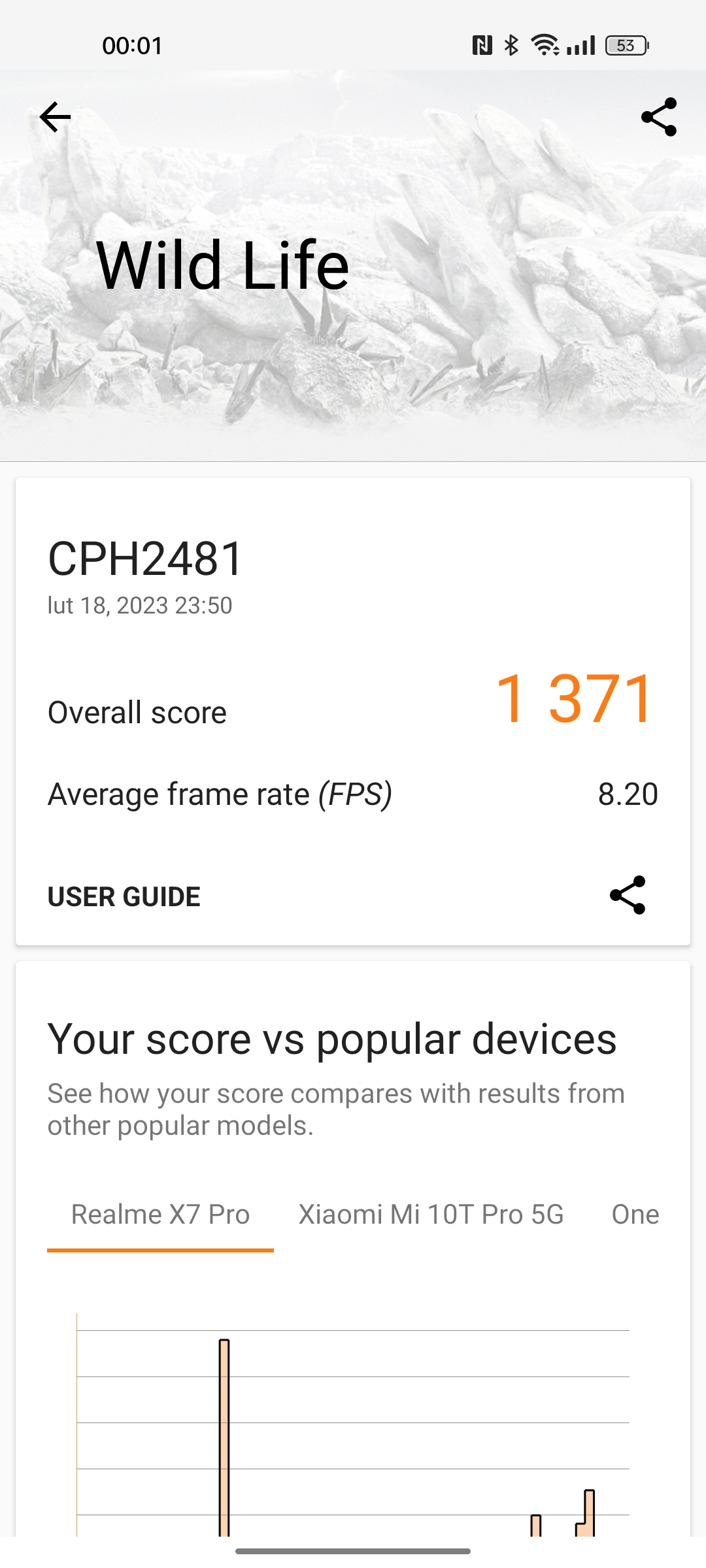Switch to Xiaomi Mi 10T Pro 5G tab
Image resolution: width=706 pixels, height=1568 pixels.
coord(431,1215)
